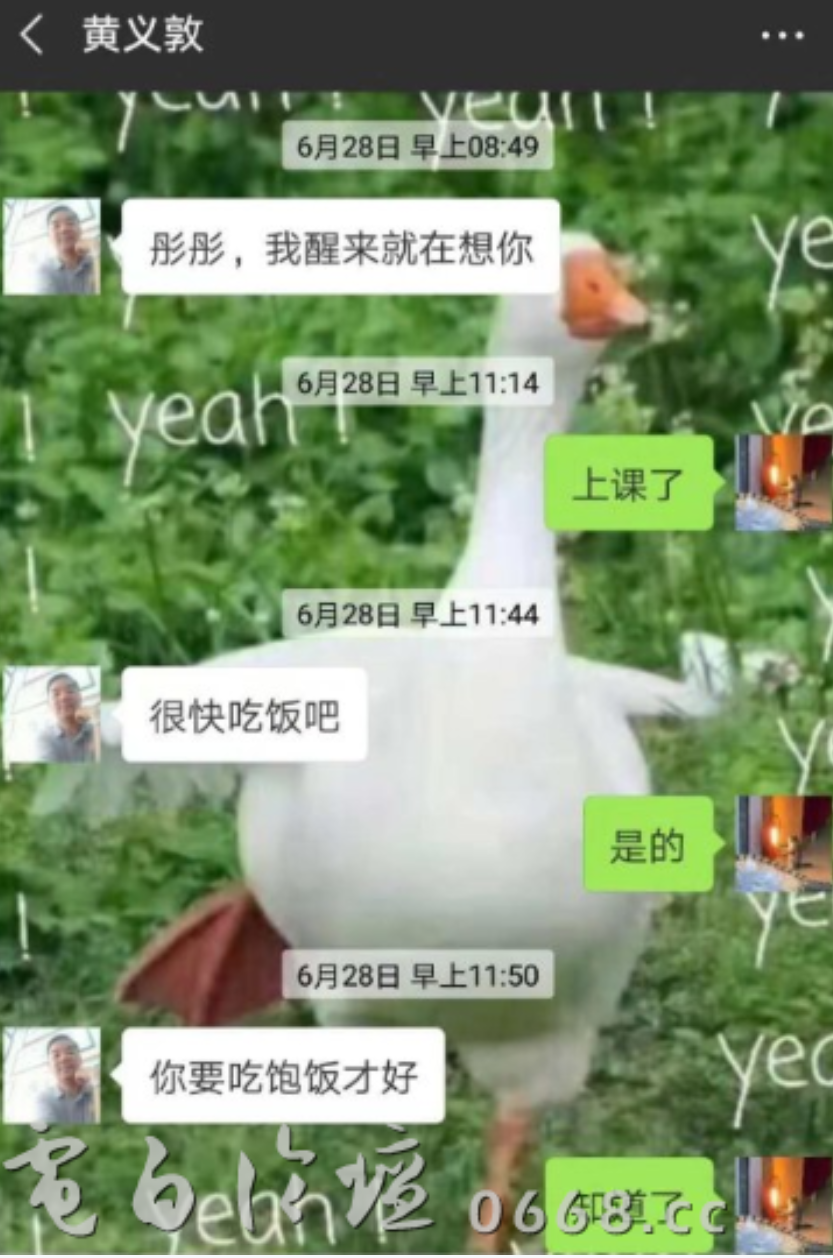This screenshot has width=833, height=1258.
Task: Tap the 11:50 timestamp label
Action: pos(416,973)
